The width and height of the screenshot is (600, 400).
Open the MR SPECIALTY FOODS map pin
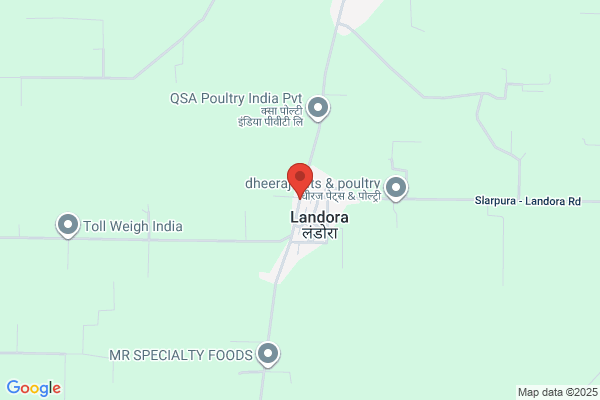(x=268, y=354)
